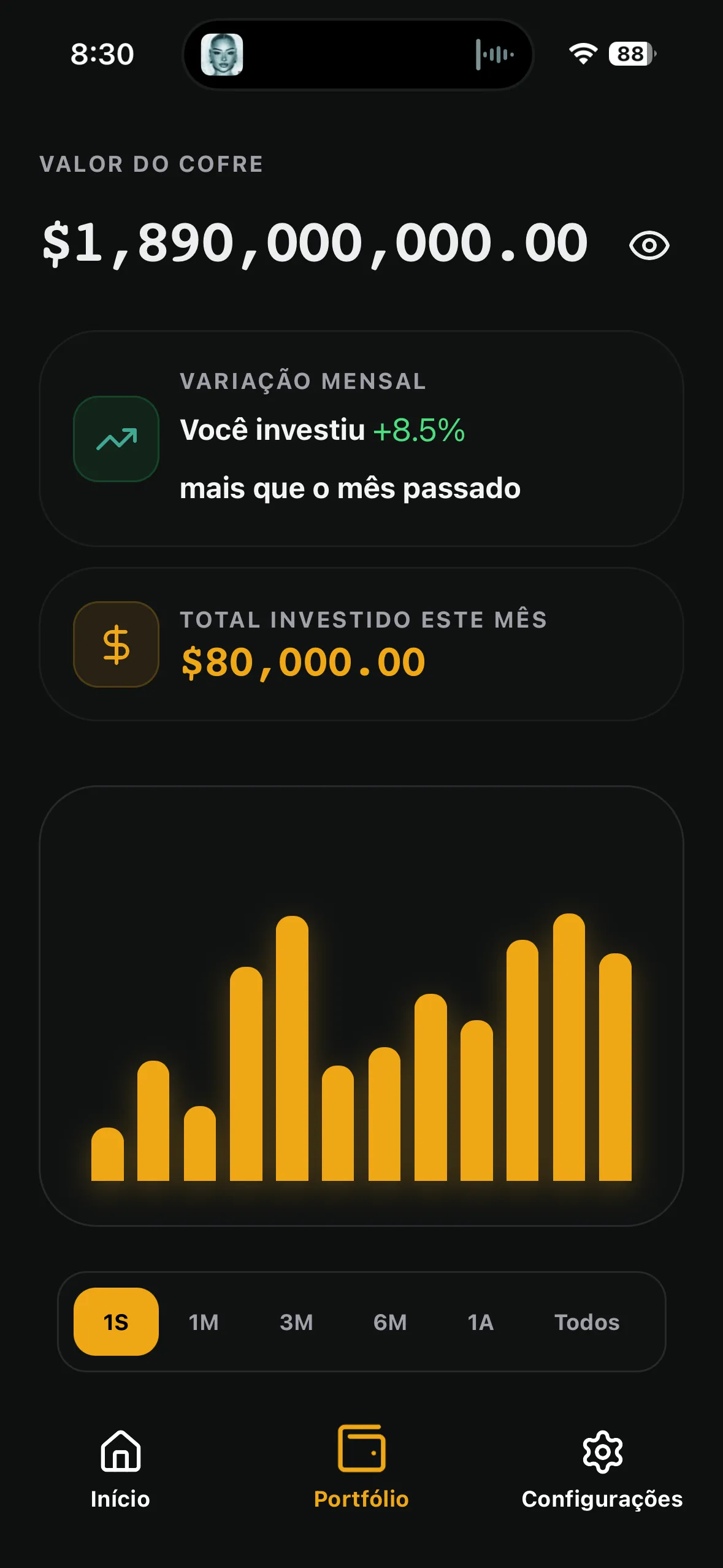Screen dimensions: 723x1568
Task: Select the Portfólio wallet icon
Action: pyautogui.click(x=361, y=1448)
